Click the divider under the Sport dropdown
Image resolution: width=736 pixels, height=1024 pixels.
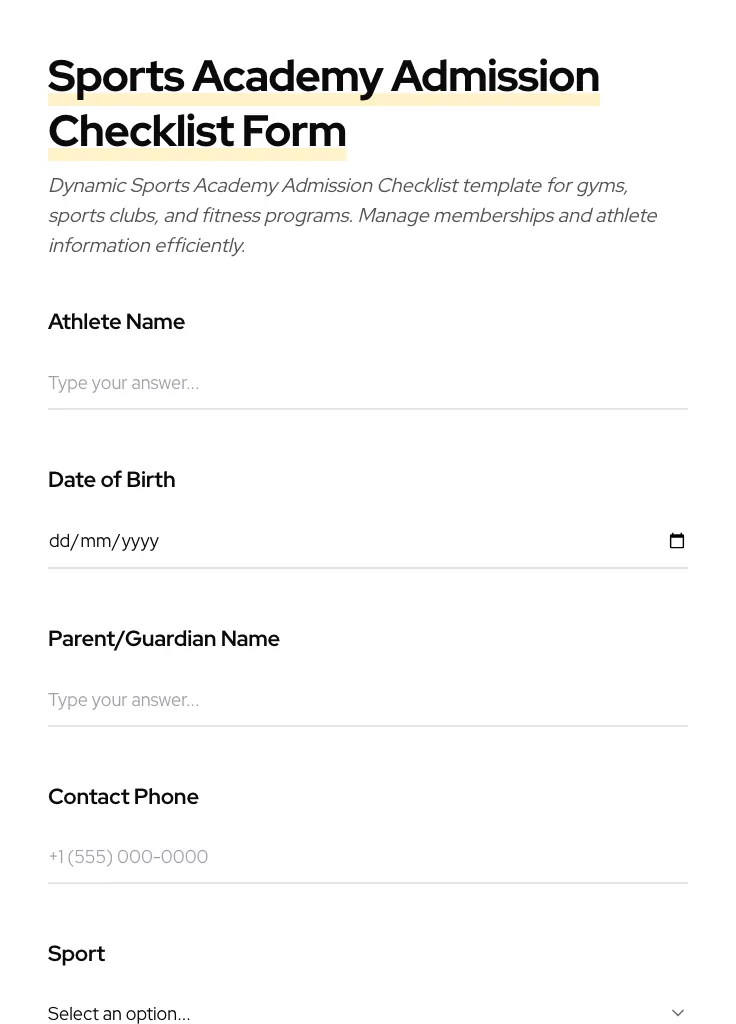click(368, 1023)
